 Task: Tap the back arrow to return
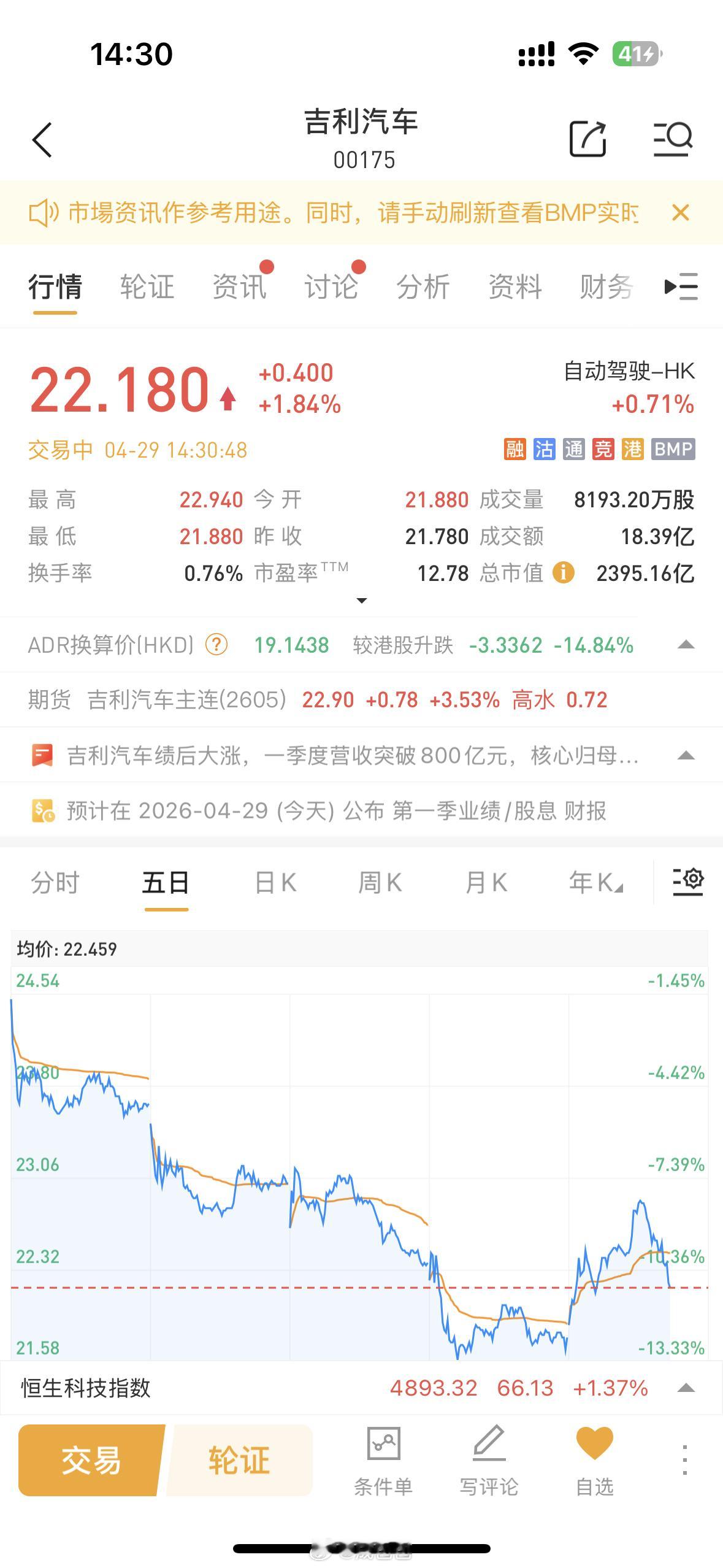click(x=42, y=139)
